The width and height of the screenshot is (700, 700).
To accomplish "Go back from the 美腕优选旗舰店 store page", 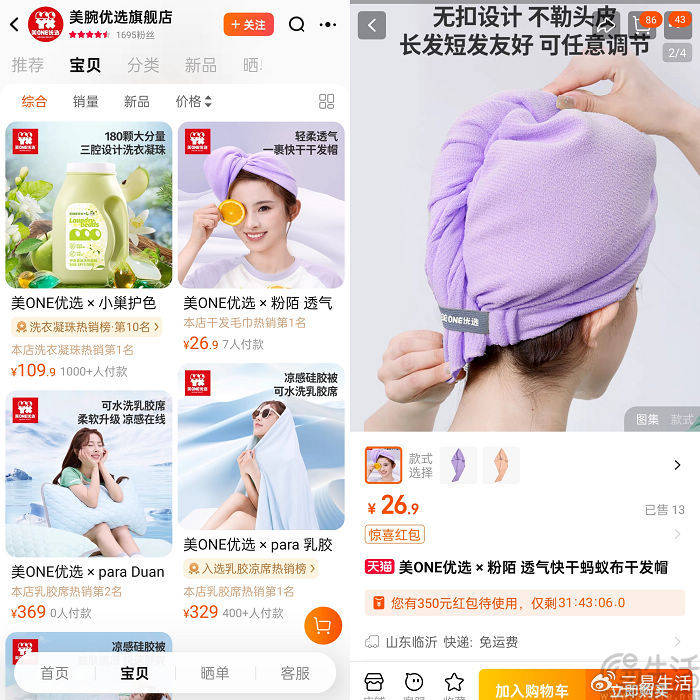I will pos(14,24).
